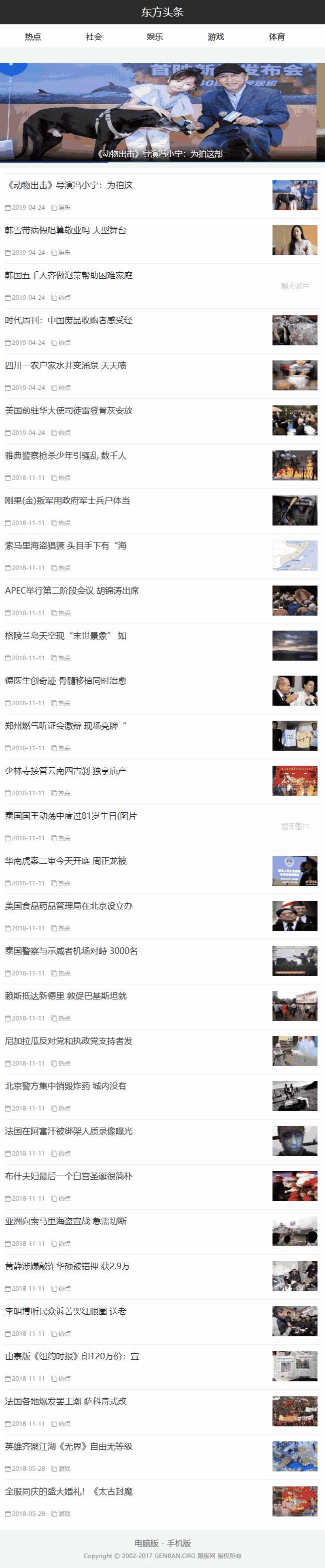325x1568 pixels.
Task: Select the 游戏 tab
Action: 215,37
